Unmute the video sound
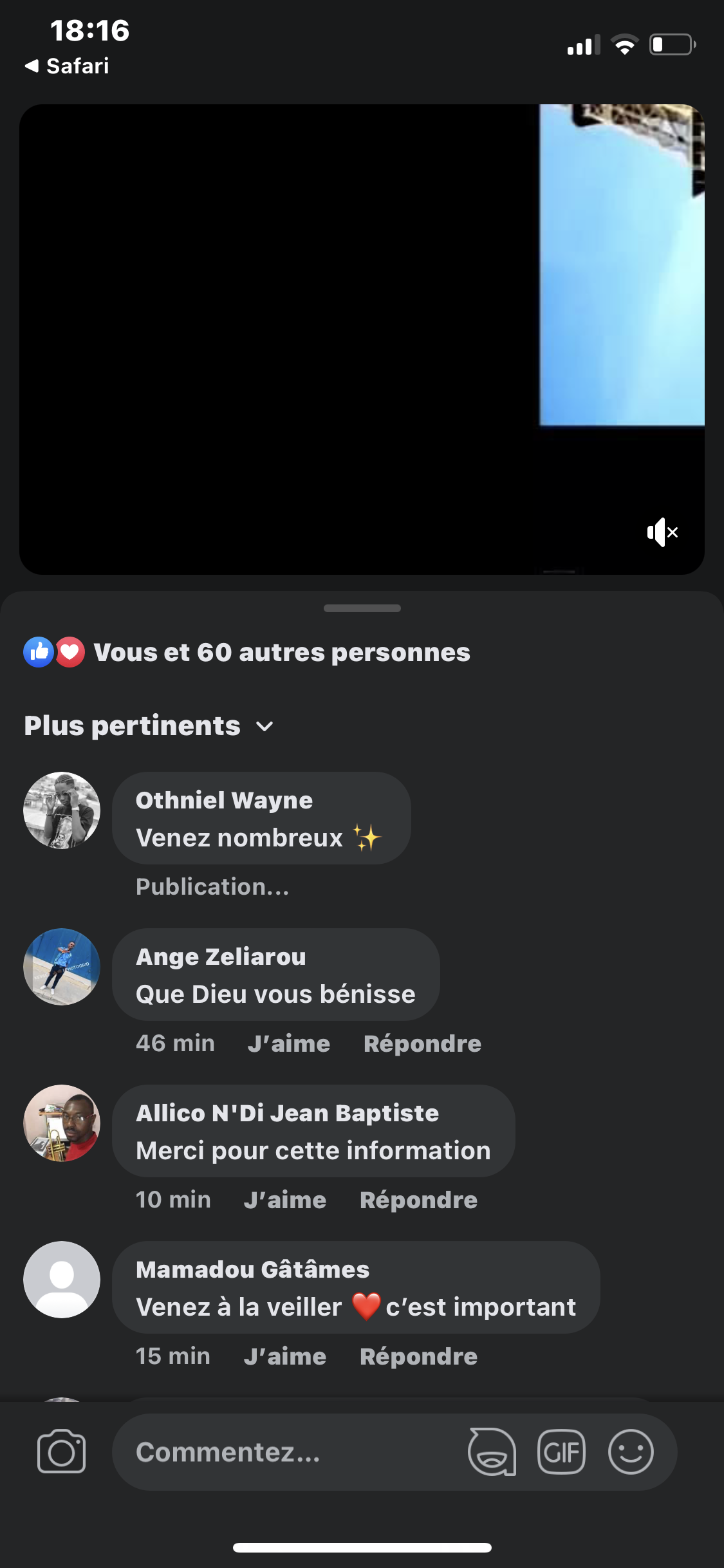The image size is (724, 1568). coord(662,532)
